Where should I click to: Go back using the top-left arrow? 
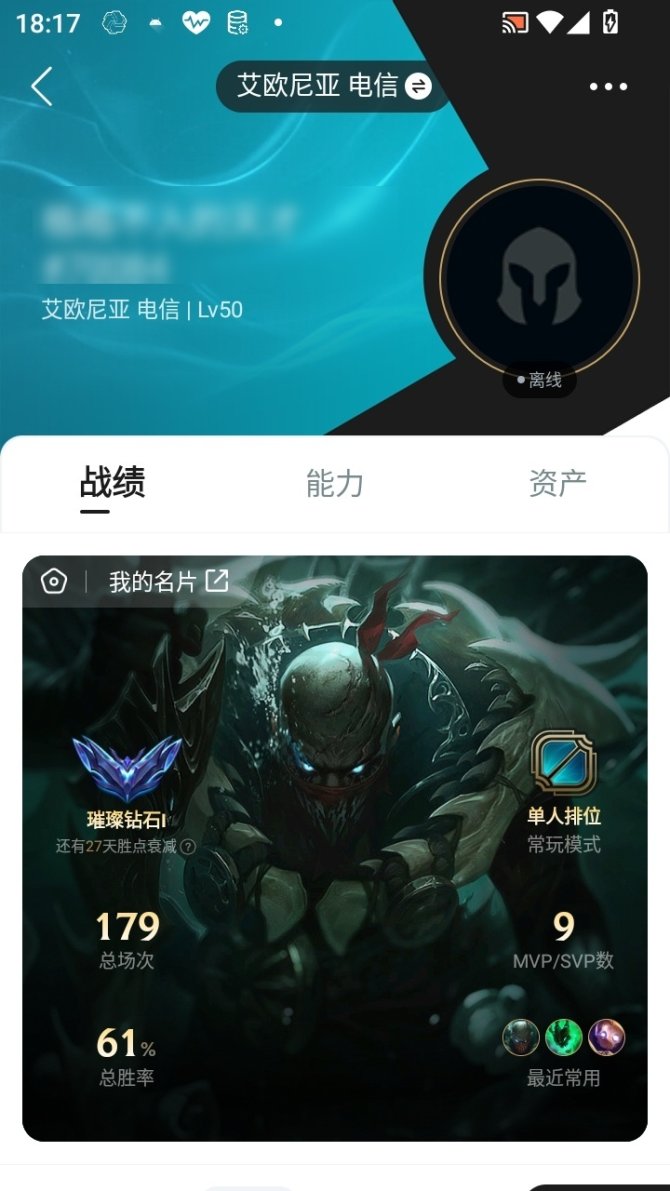click(41, 87)
